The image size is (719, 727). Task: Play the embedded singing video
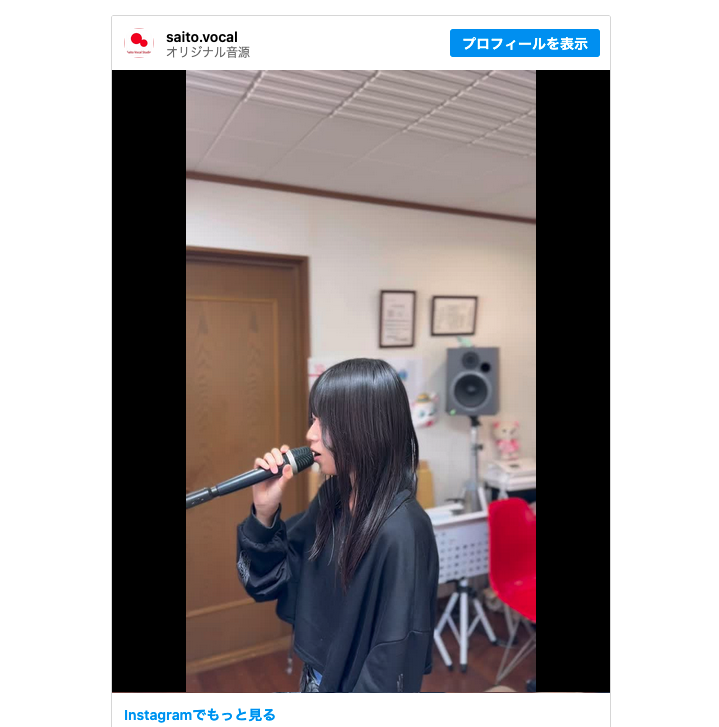click(x=360, y=380)
